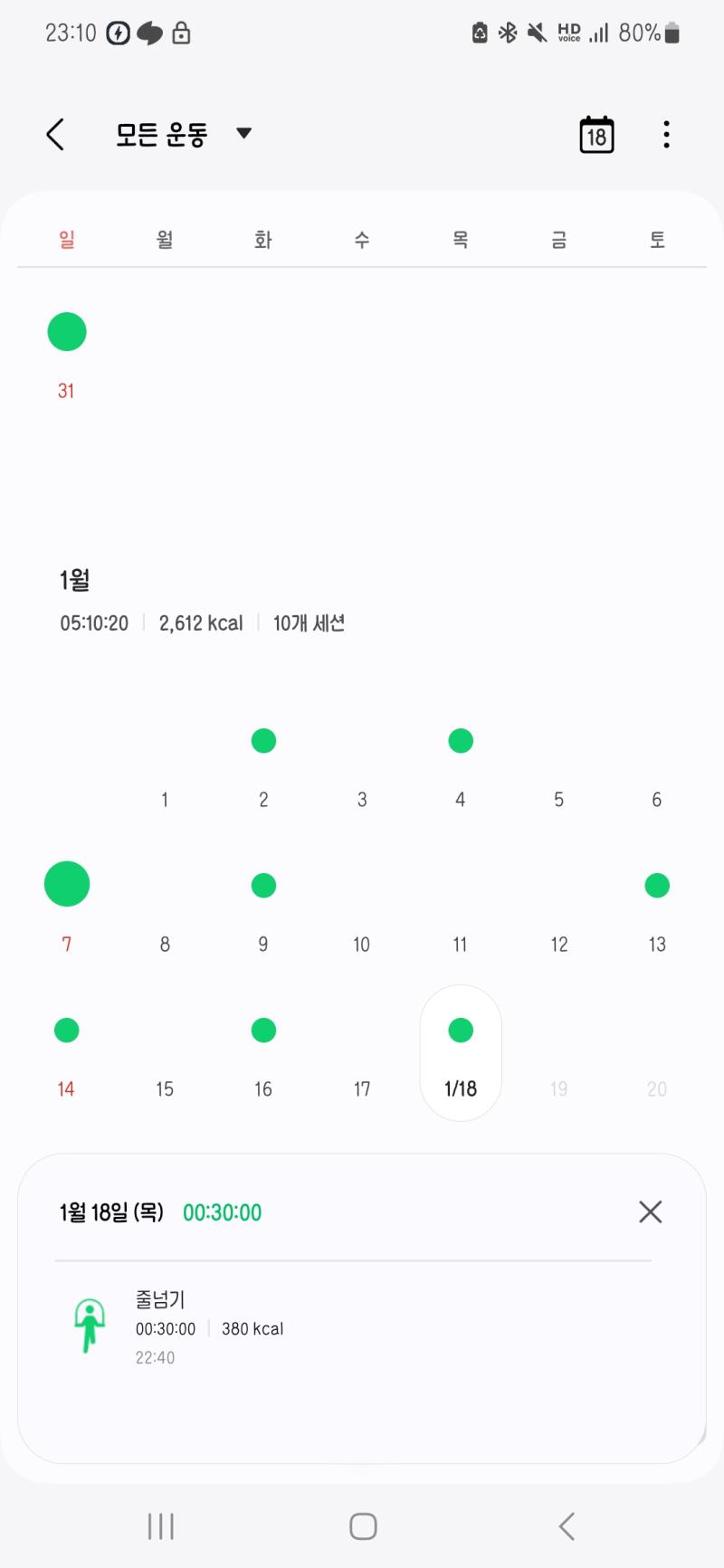
Task: Open the three-dot overflow menu
Action: (667, 135)
